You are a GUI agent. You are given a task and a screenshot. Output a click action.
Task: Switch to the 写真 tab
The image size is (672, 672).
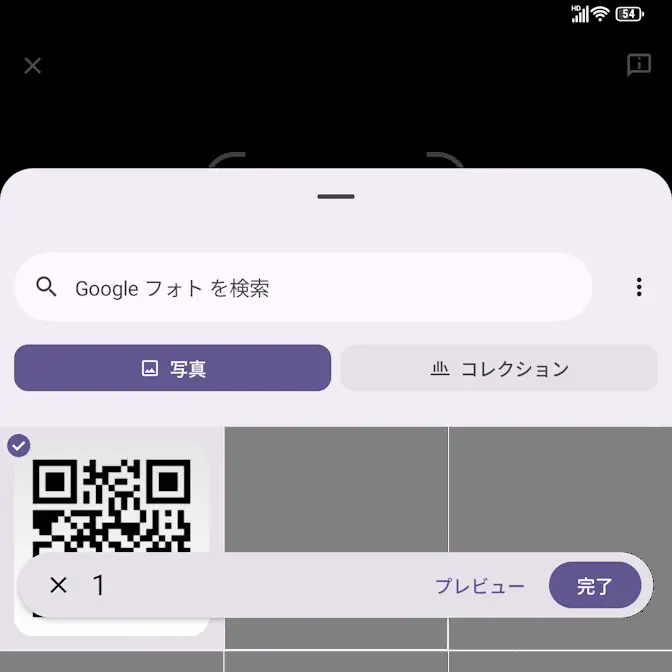(172, 368)
